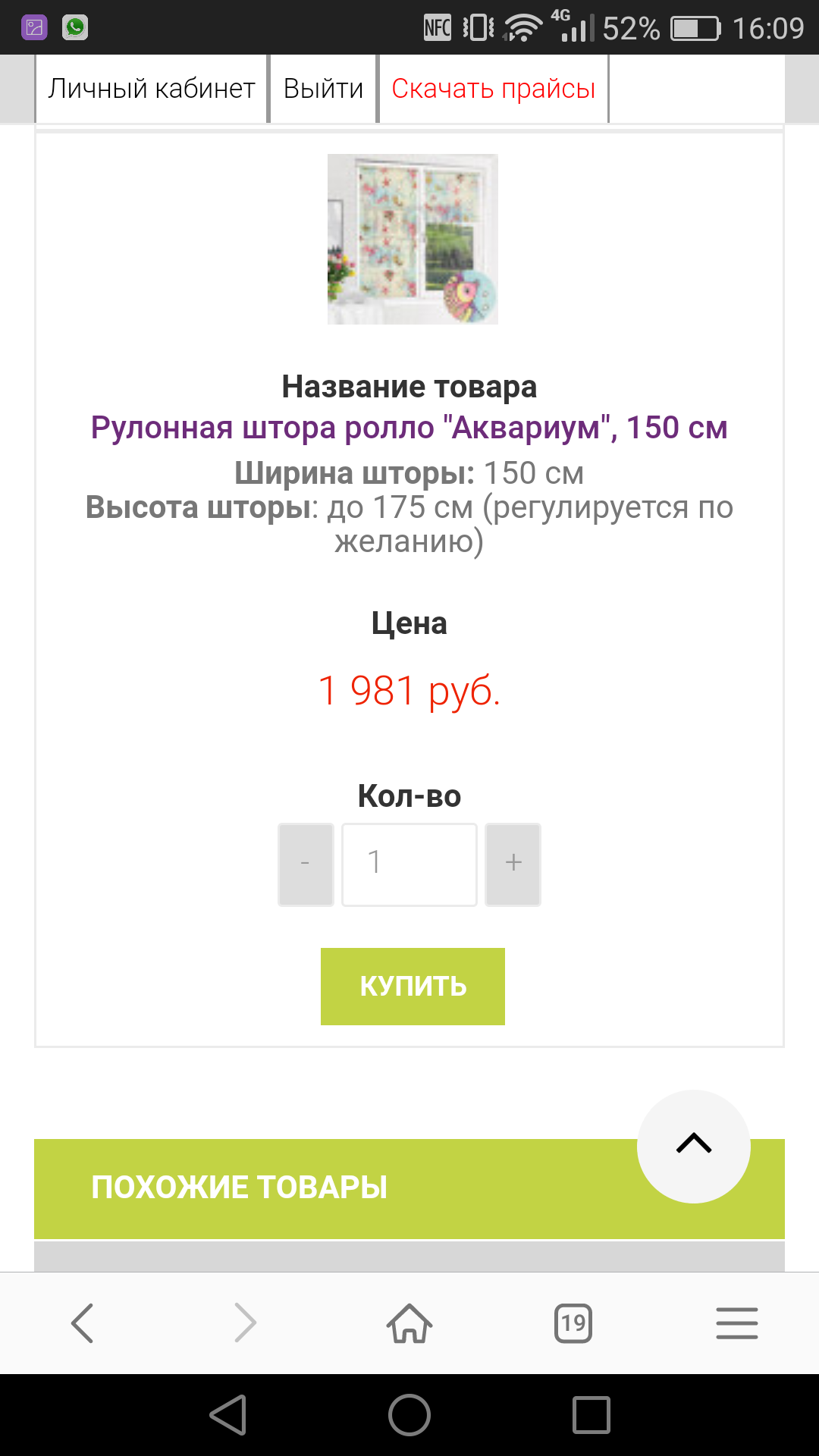
Task: Open the browser hamburger menu
Action: click(737, 1323)
